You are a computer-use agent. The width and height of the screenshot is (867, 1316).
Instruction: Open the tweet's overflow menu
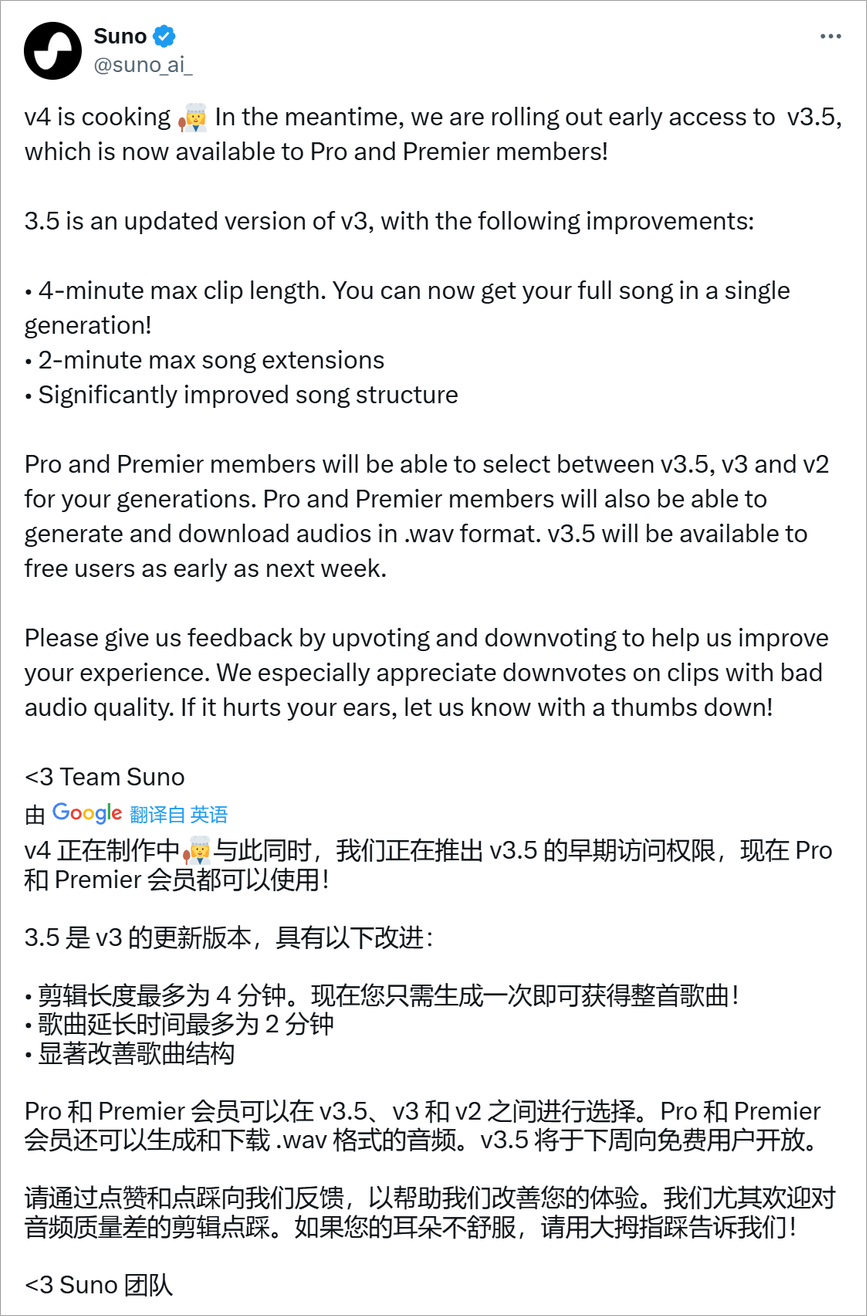click(830, 36)
